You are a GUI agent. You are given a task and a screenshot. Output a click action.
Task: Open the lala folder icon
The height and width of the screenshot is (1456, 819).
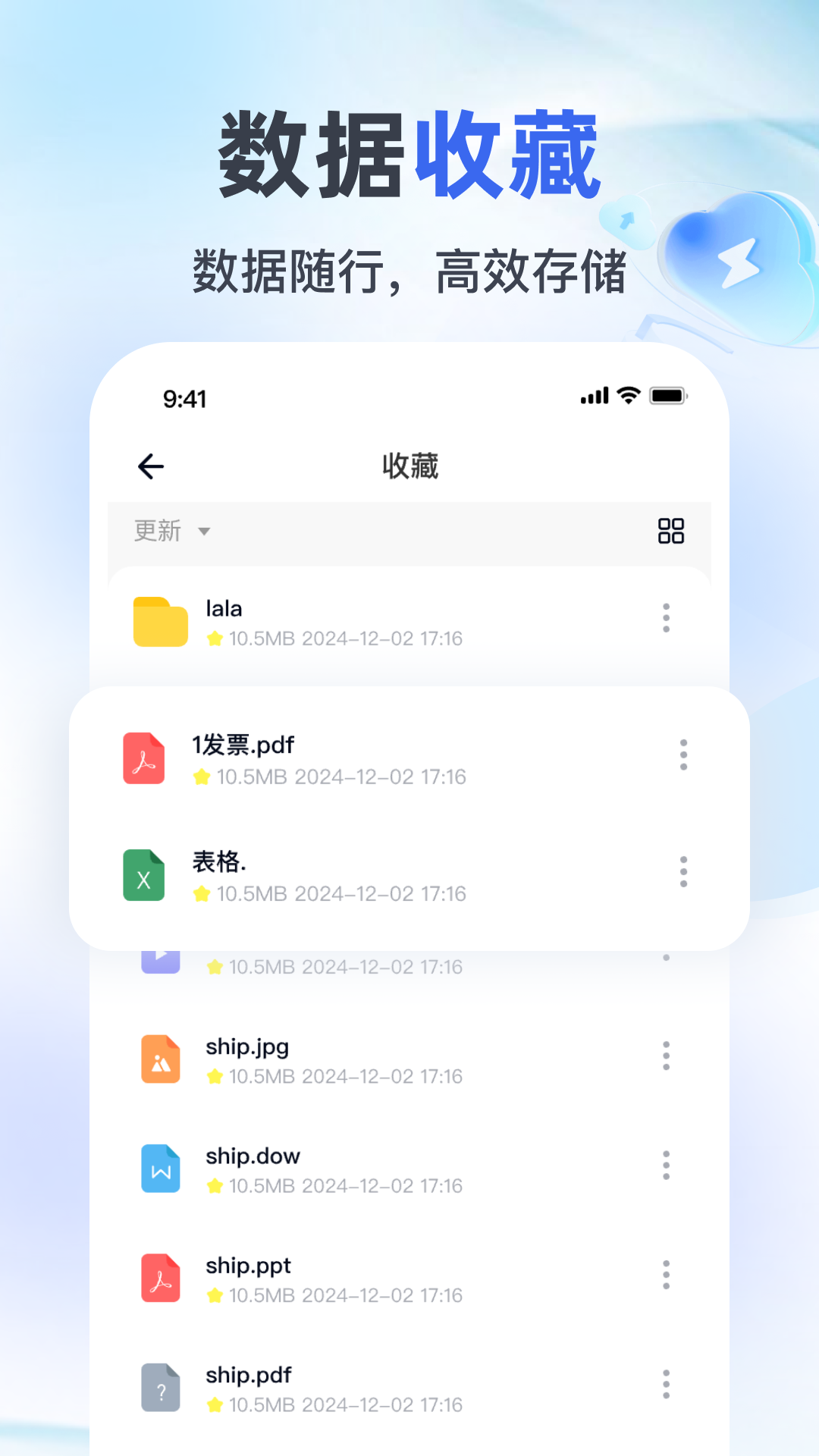point(159,622)
